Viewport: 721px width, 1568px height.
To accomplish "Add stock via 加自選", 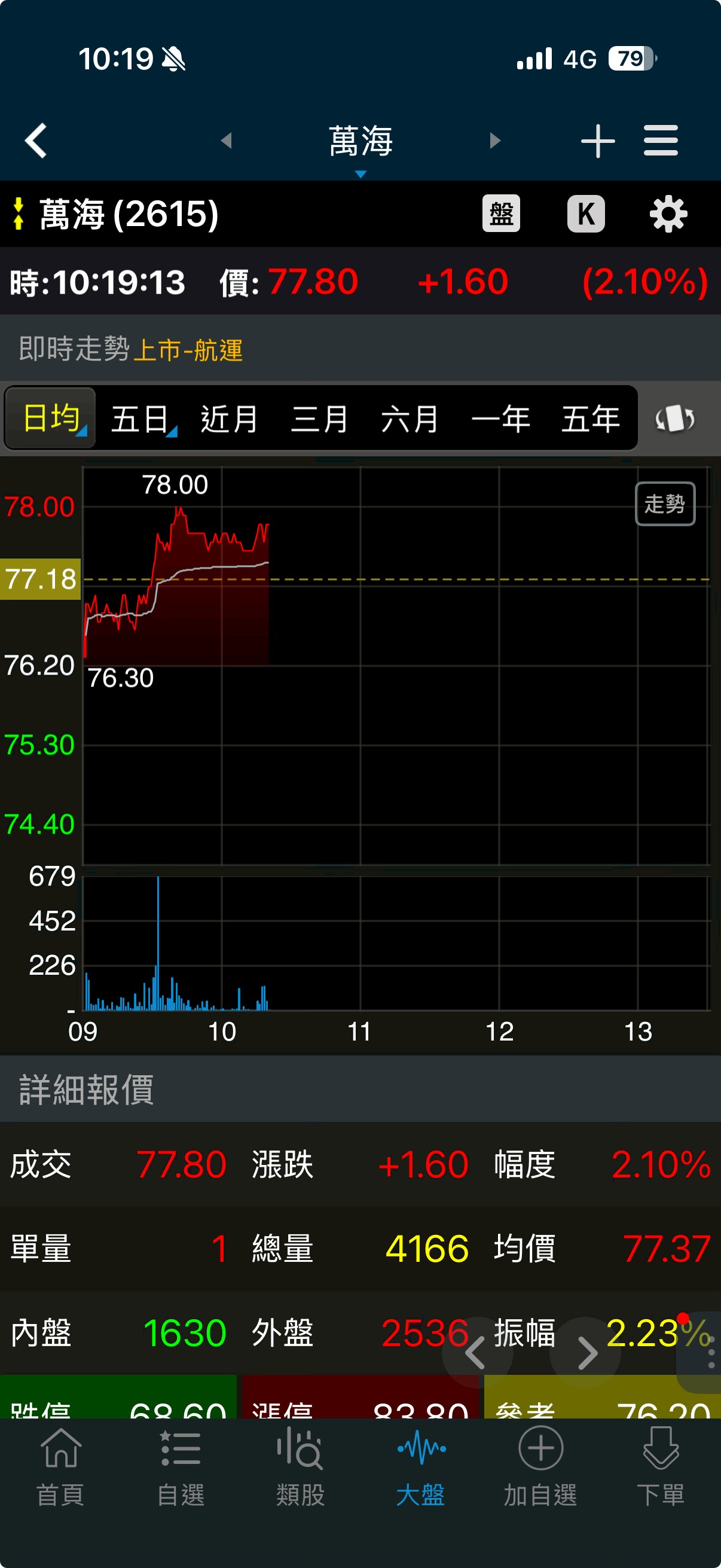I will (540, 1468).
